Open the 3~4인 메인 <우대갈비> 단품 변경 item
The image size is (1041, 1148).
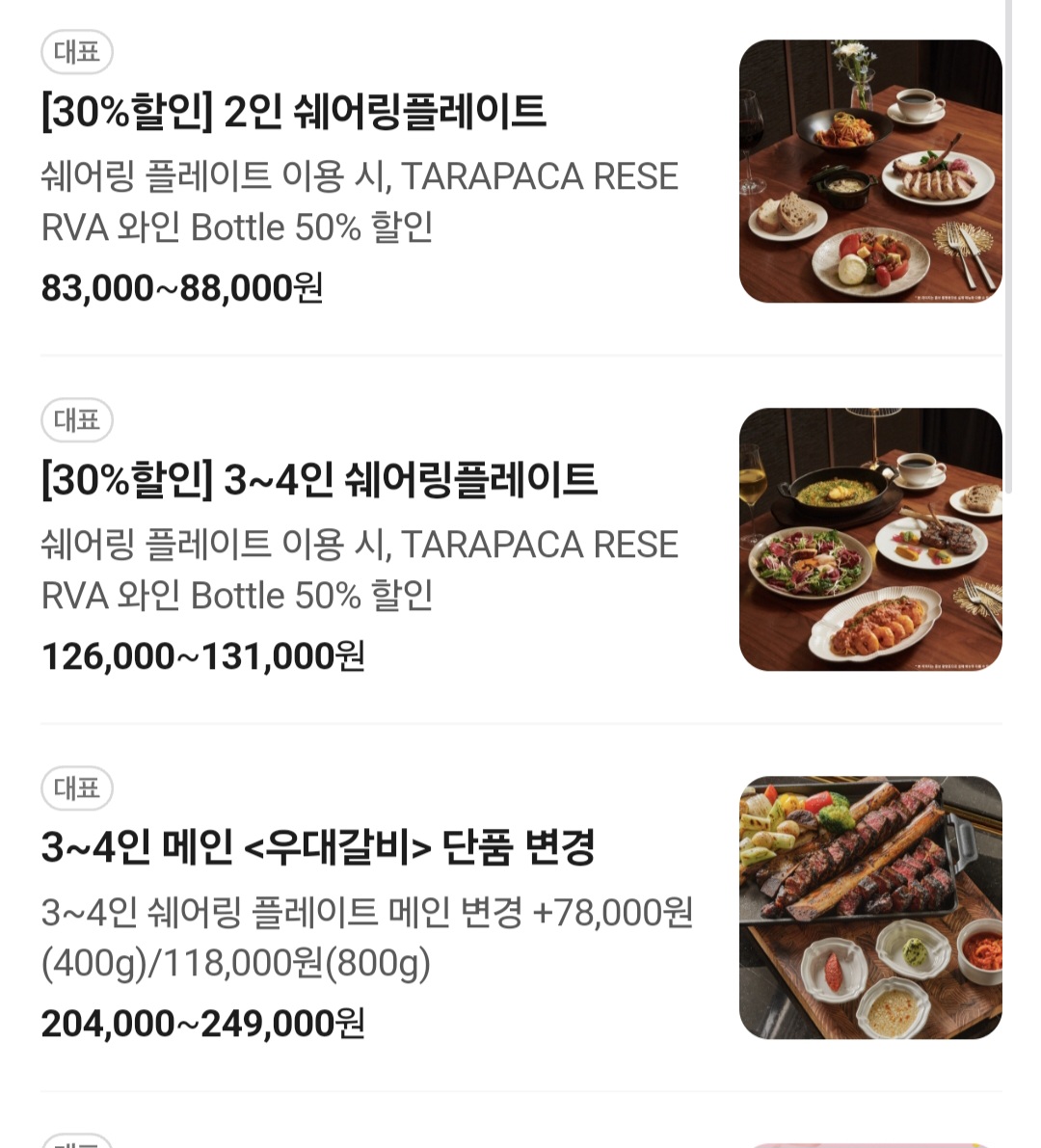click(x=318, y=848)
